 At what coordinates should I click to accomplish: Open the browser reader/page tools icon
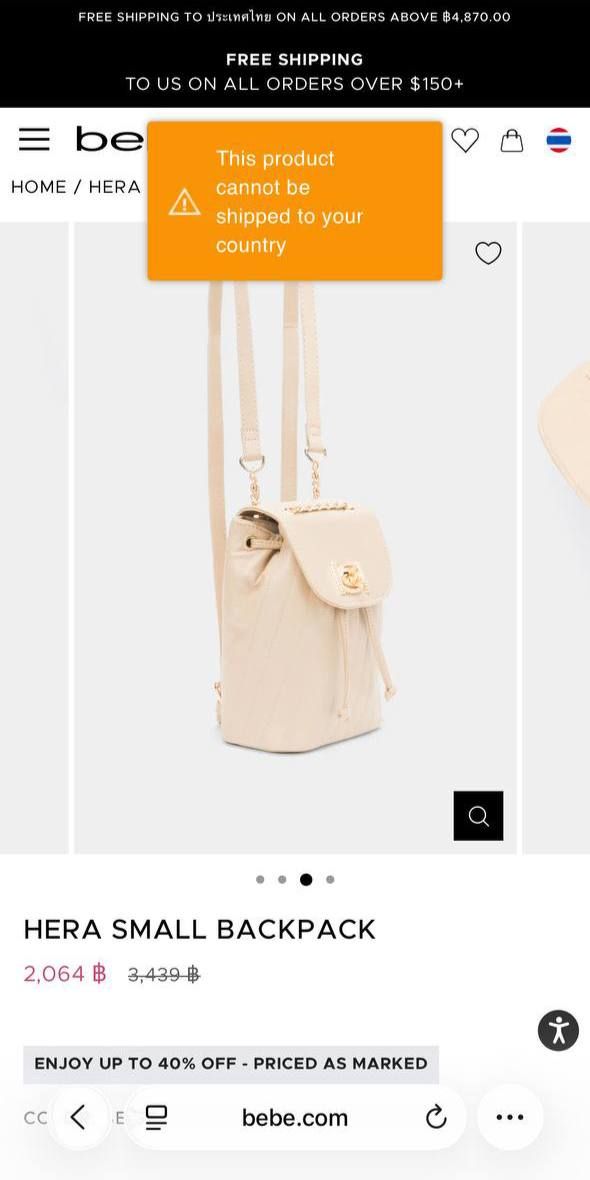157,1118
